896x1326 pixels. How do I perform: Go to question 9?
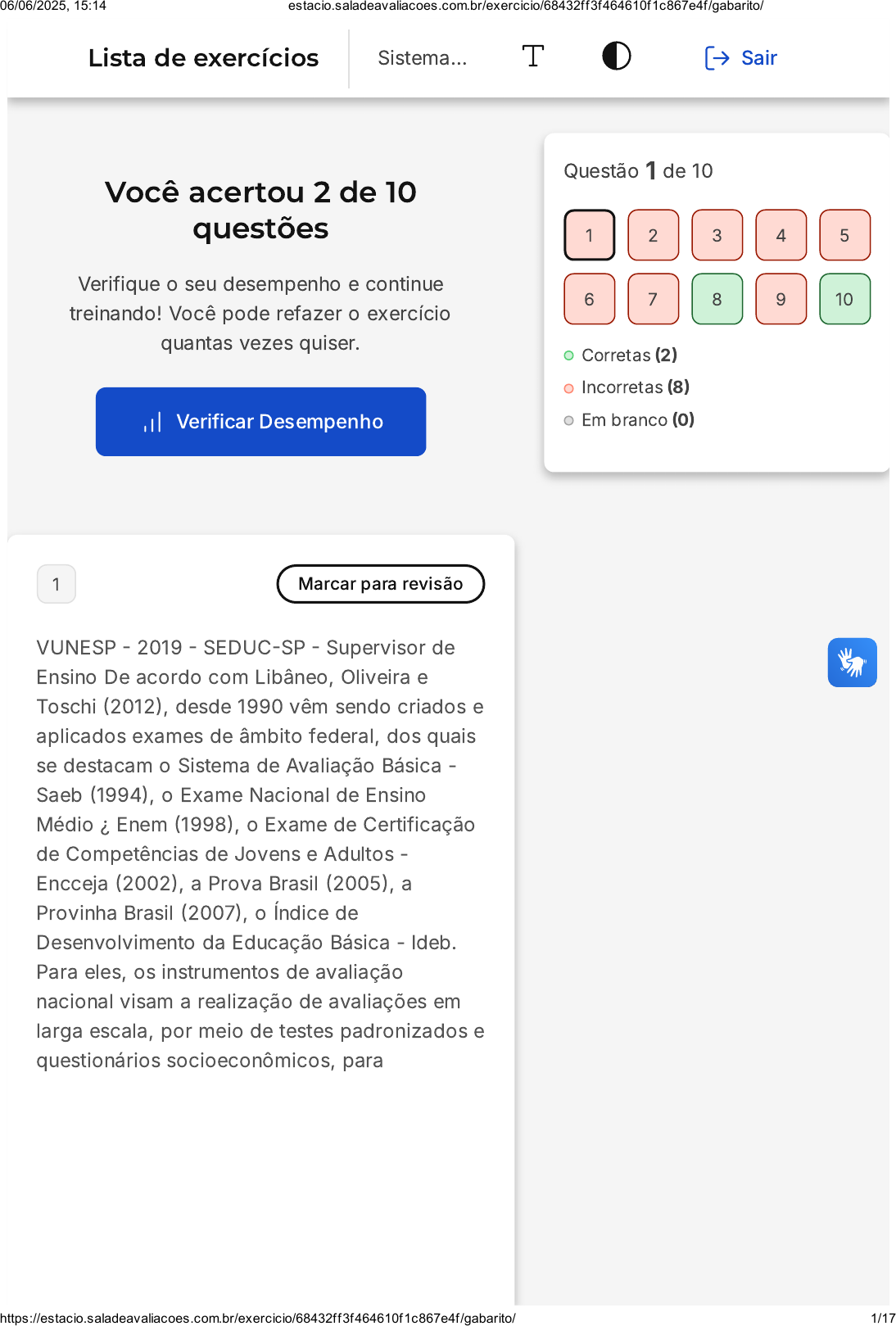781,300
